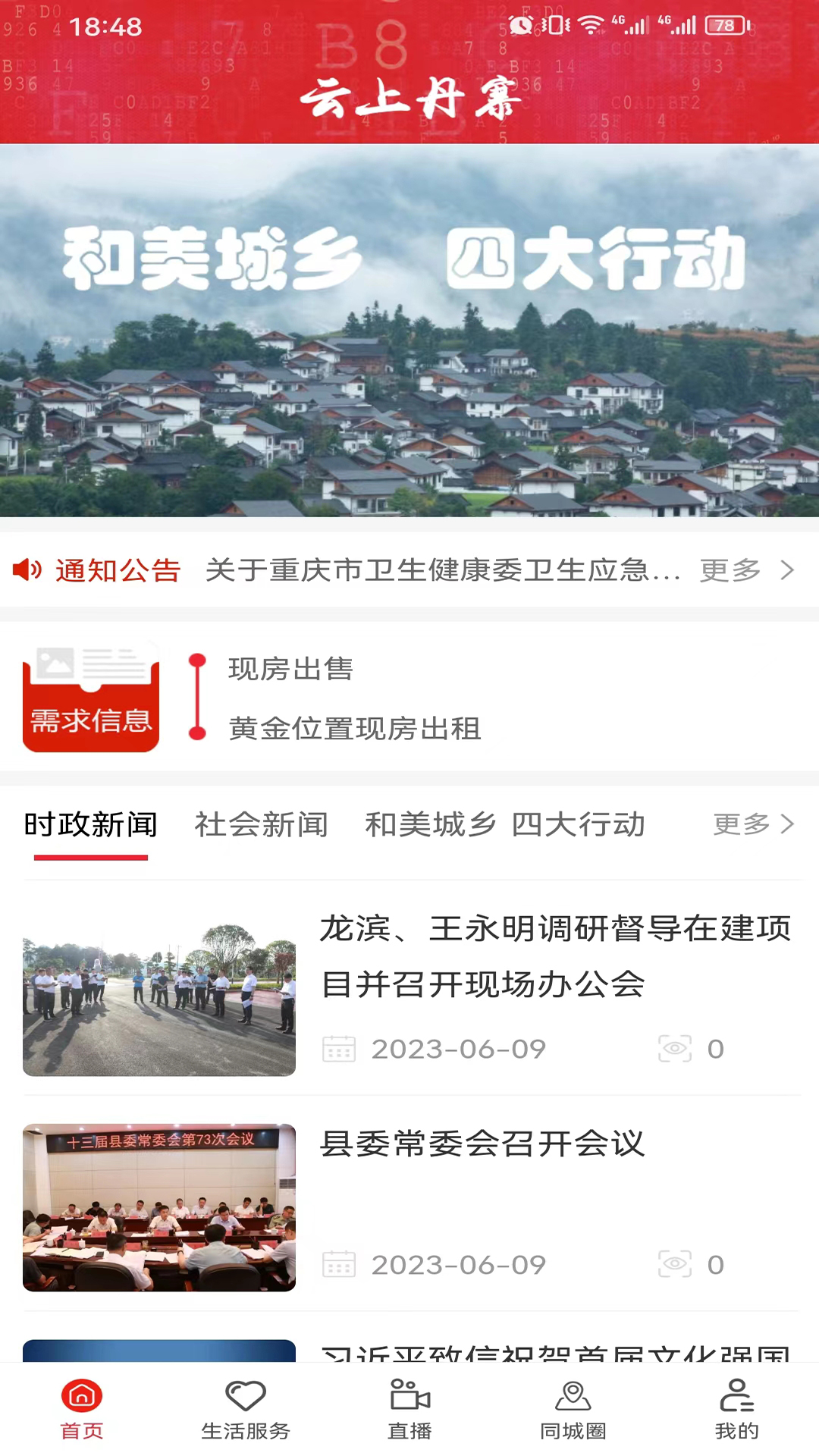Open the 通知公告 notice about 重庆市卫生健康委

click(x=442, y=570)
